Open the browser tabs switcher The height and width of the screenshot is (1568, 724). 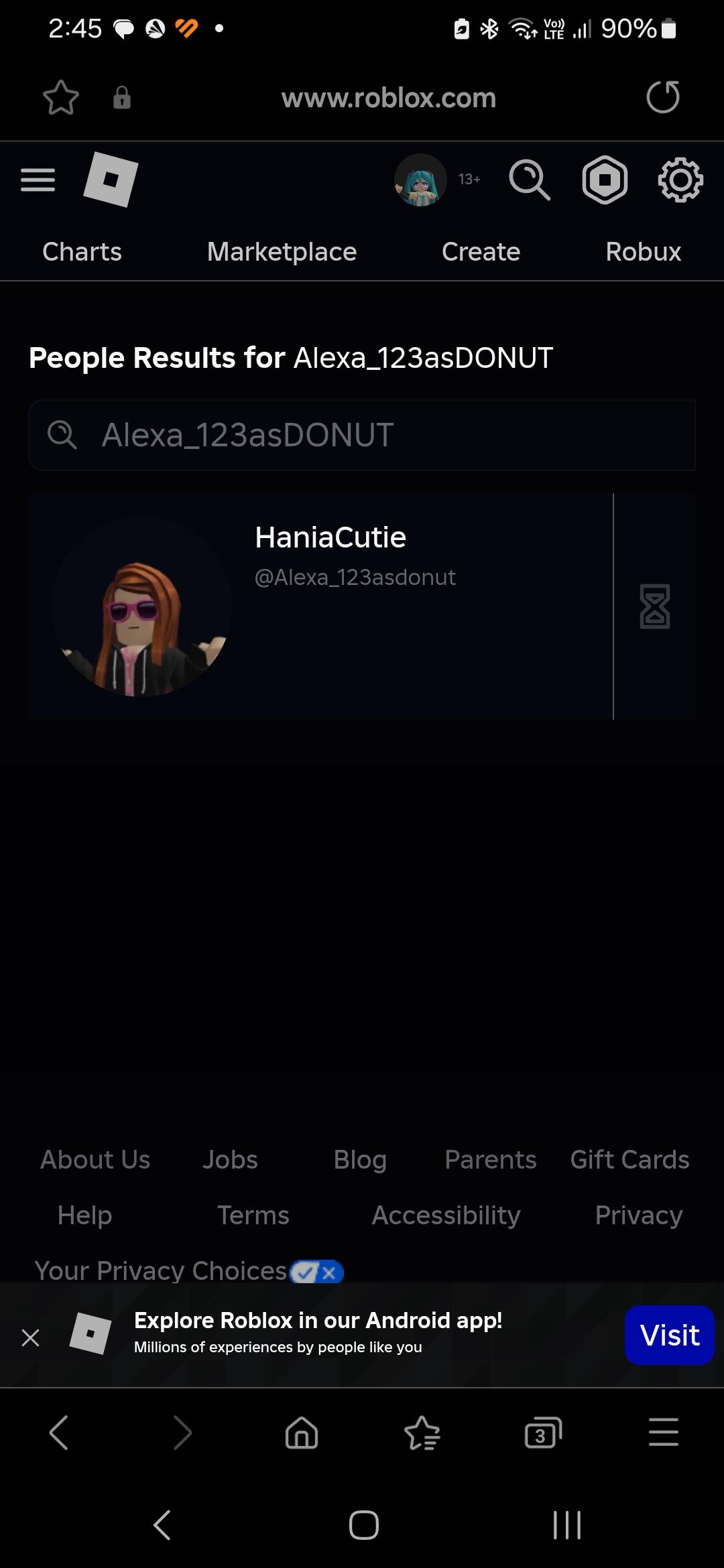542,1433
